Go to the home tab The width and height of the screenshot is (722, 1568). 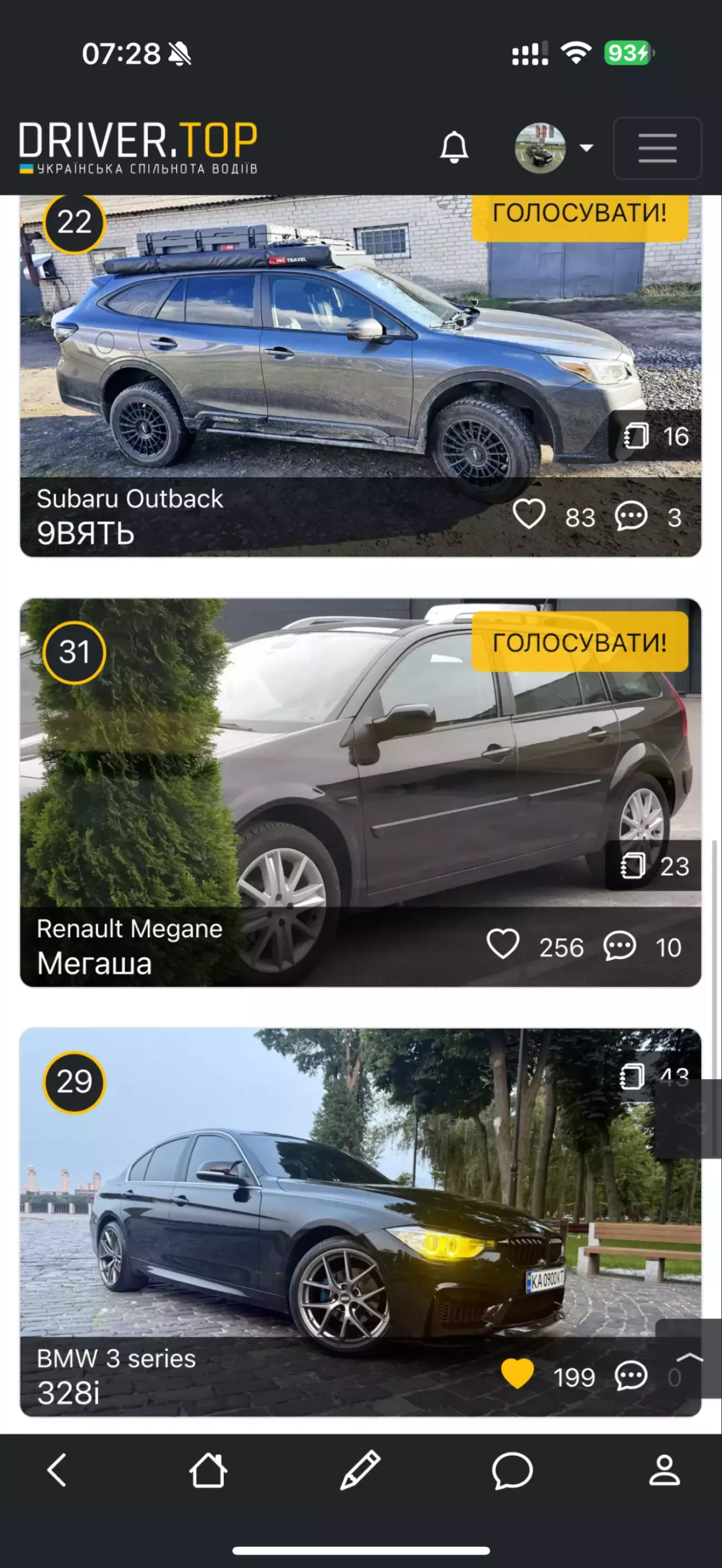point(208,1471)
